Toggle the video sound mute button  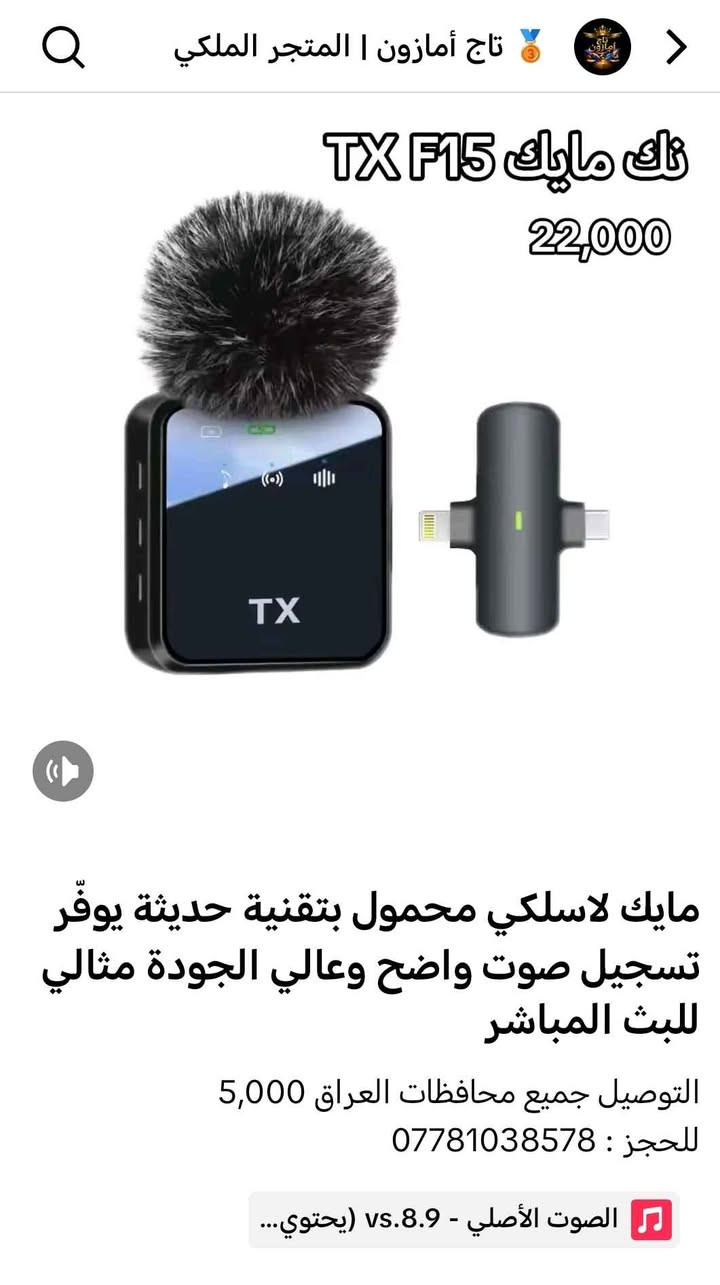(63, 771)
